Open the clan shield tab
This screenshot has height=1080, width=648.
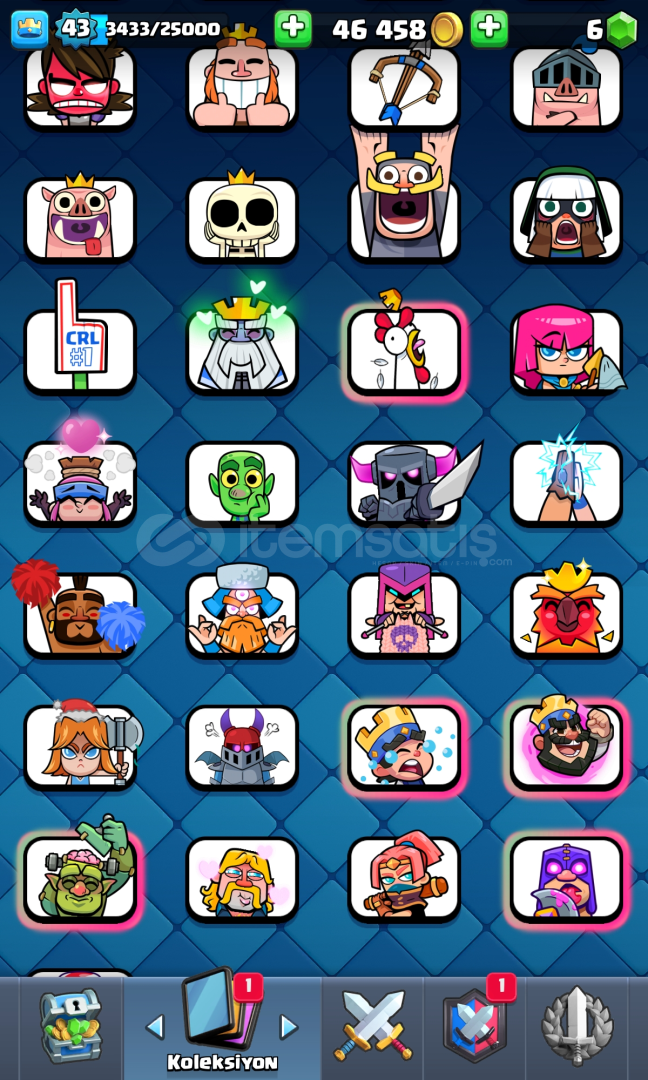coord(474,1026)
